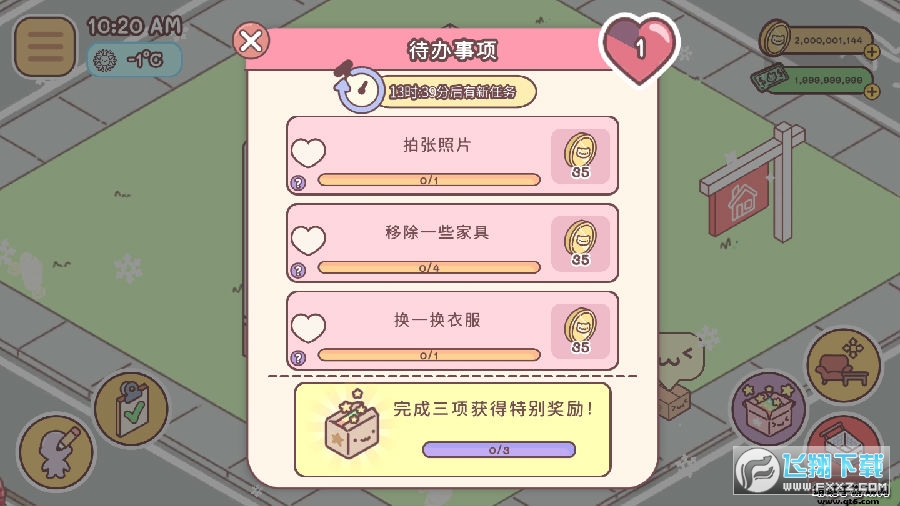The height and width of the screenshot is (506, 900).
Task: Open the 换一换衣服 task card
Action: (x=452, y=329)
